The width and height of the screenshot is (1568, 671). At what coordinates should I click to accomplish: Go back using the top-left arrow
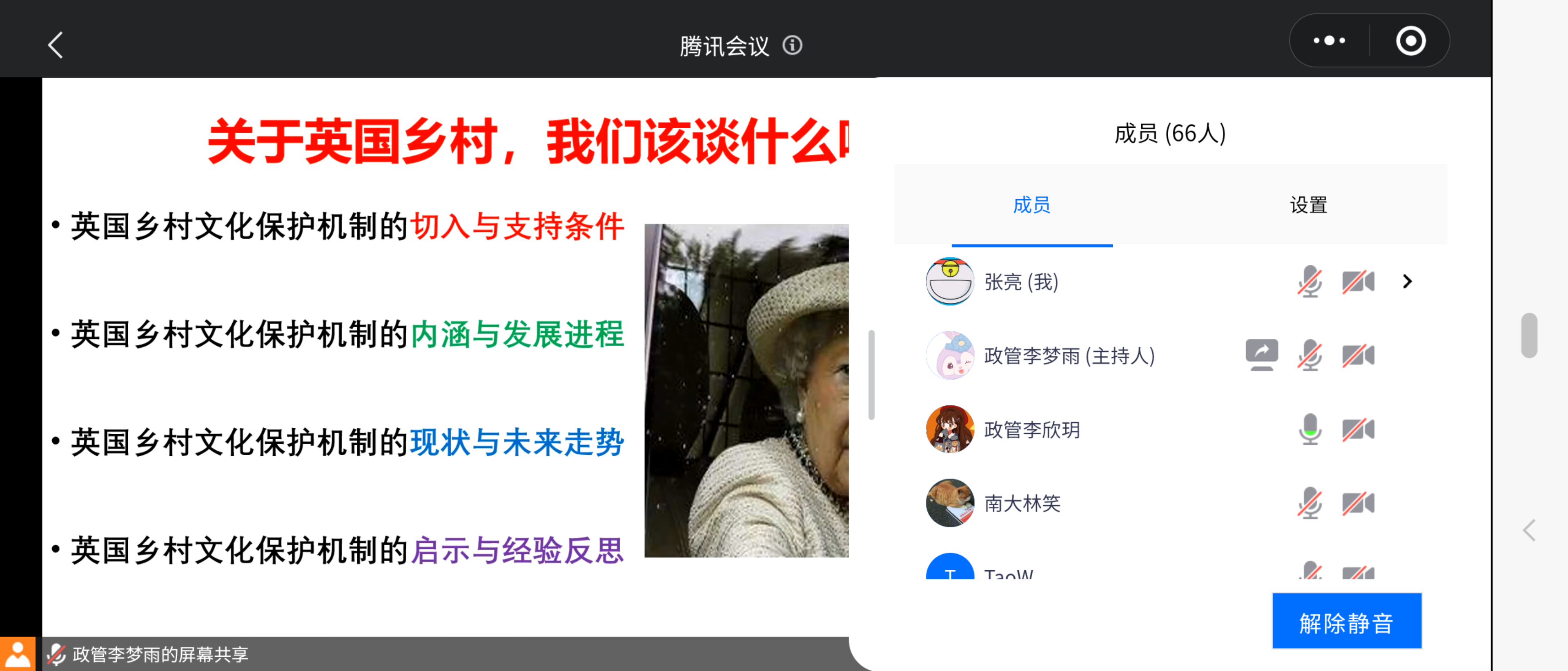point(56,46)
